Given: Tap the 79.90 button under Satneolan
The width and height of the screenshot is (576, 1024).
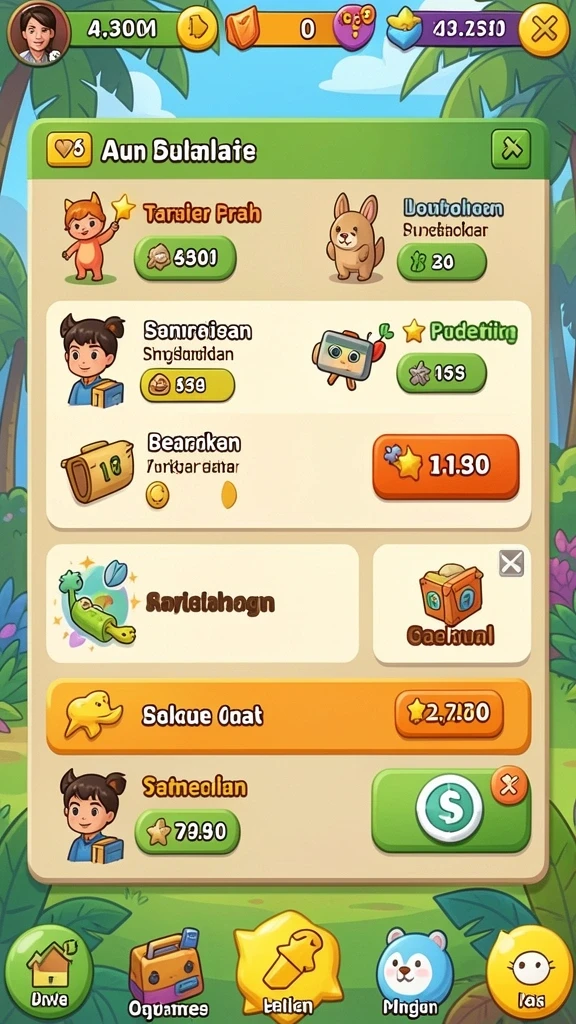Looking at the screenshot, I should [x=187, y=831].
